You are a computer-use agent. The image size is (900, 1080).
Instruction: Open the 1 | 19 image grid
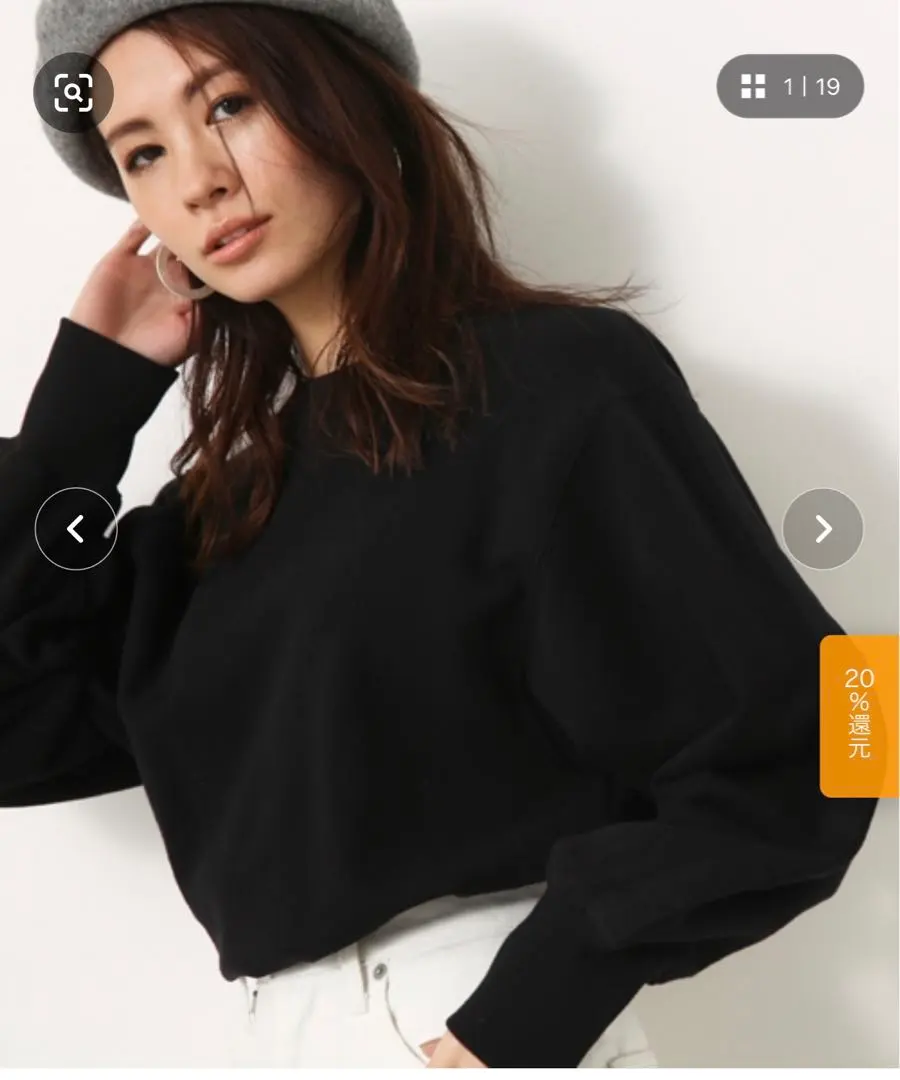790,86
